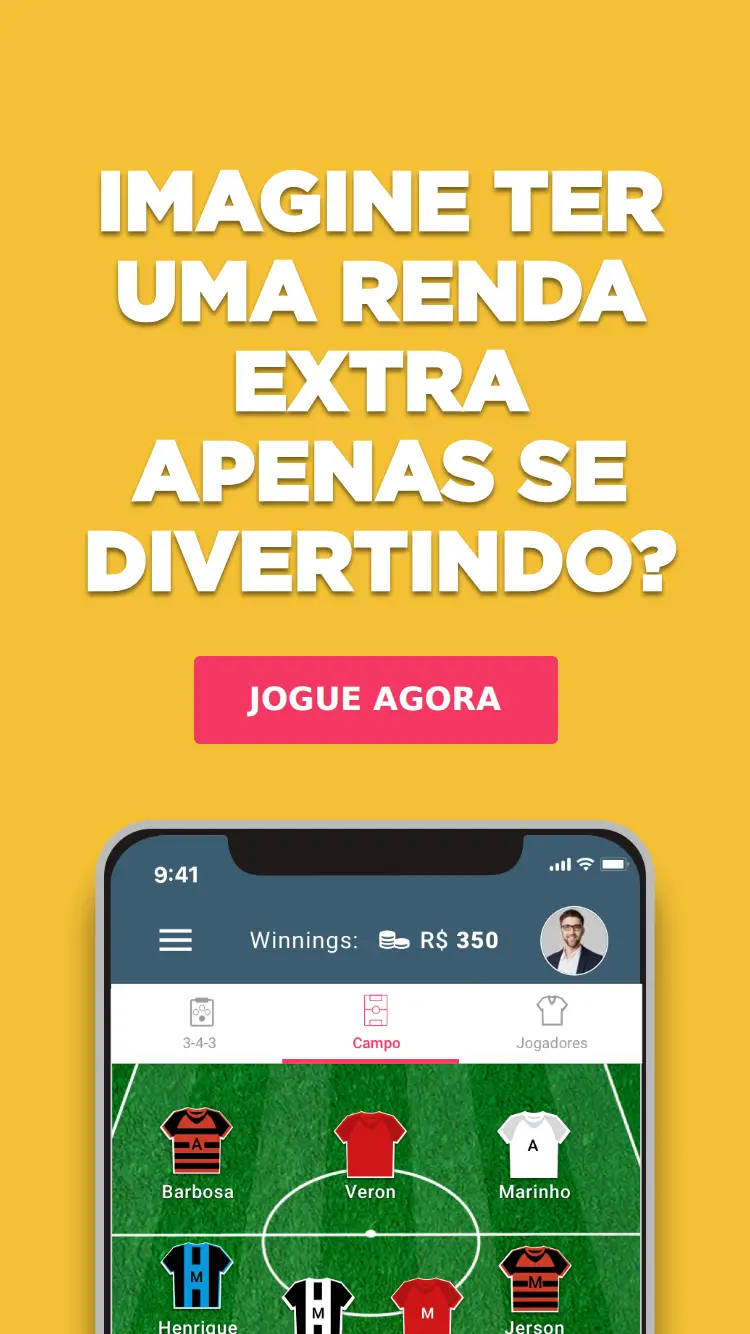Open the hamburger navigation menu

[x=176, y=940]
